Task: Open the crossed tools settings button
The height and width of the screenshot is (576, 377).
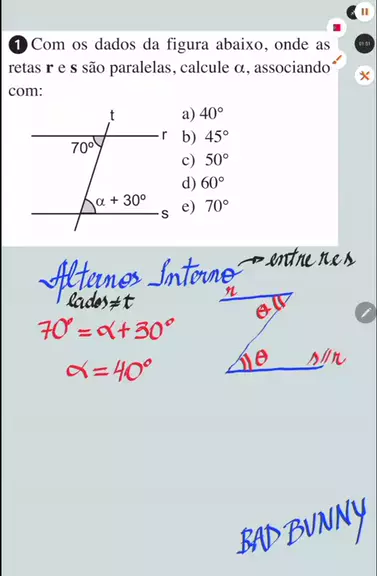Action: (x=364, y=76)
